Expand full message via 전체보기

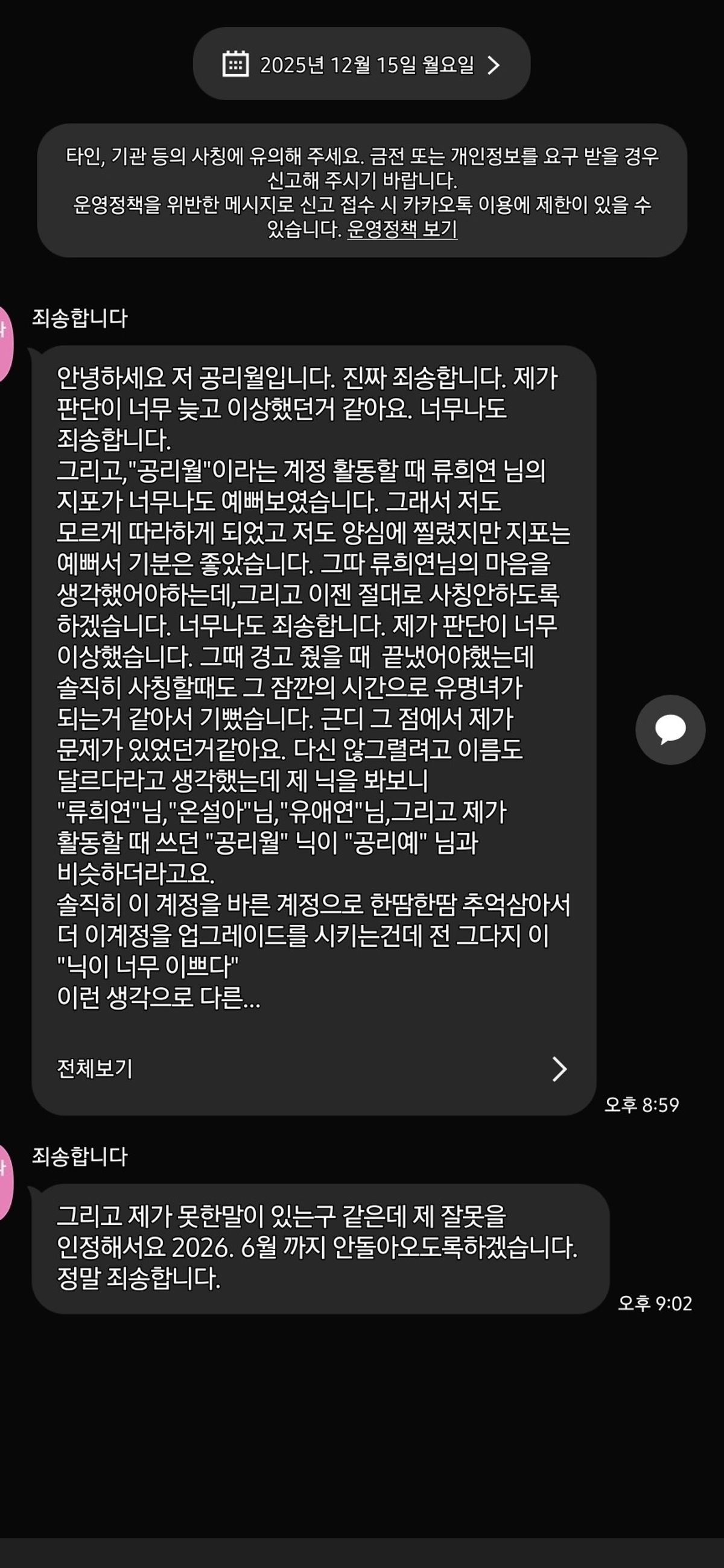[313, 1068]
